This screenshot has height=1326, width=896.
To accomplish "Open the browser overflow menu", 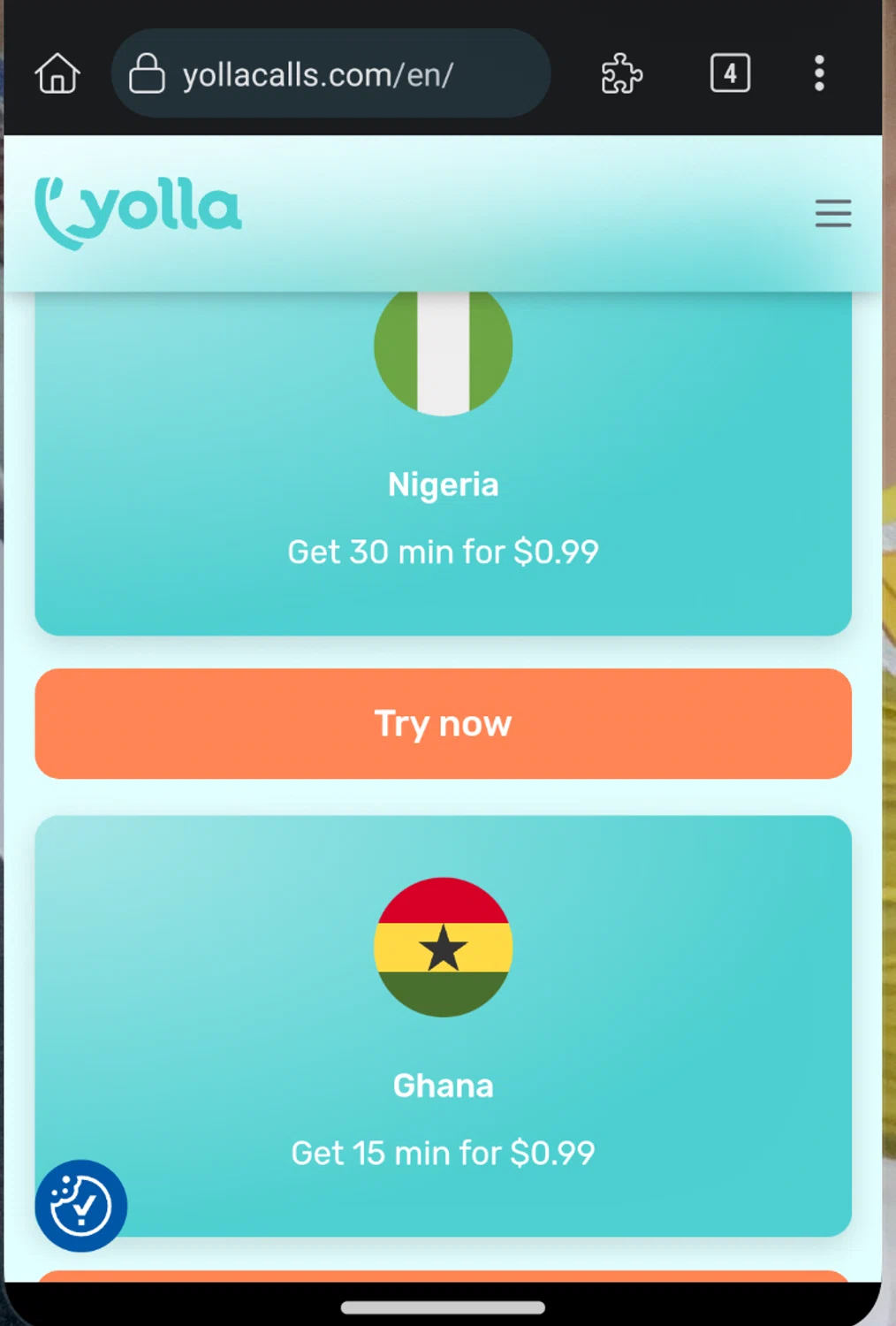I will click(x=819, y=73).
